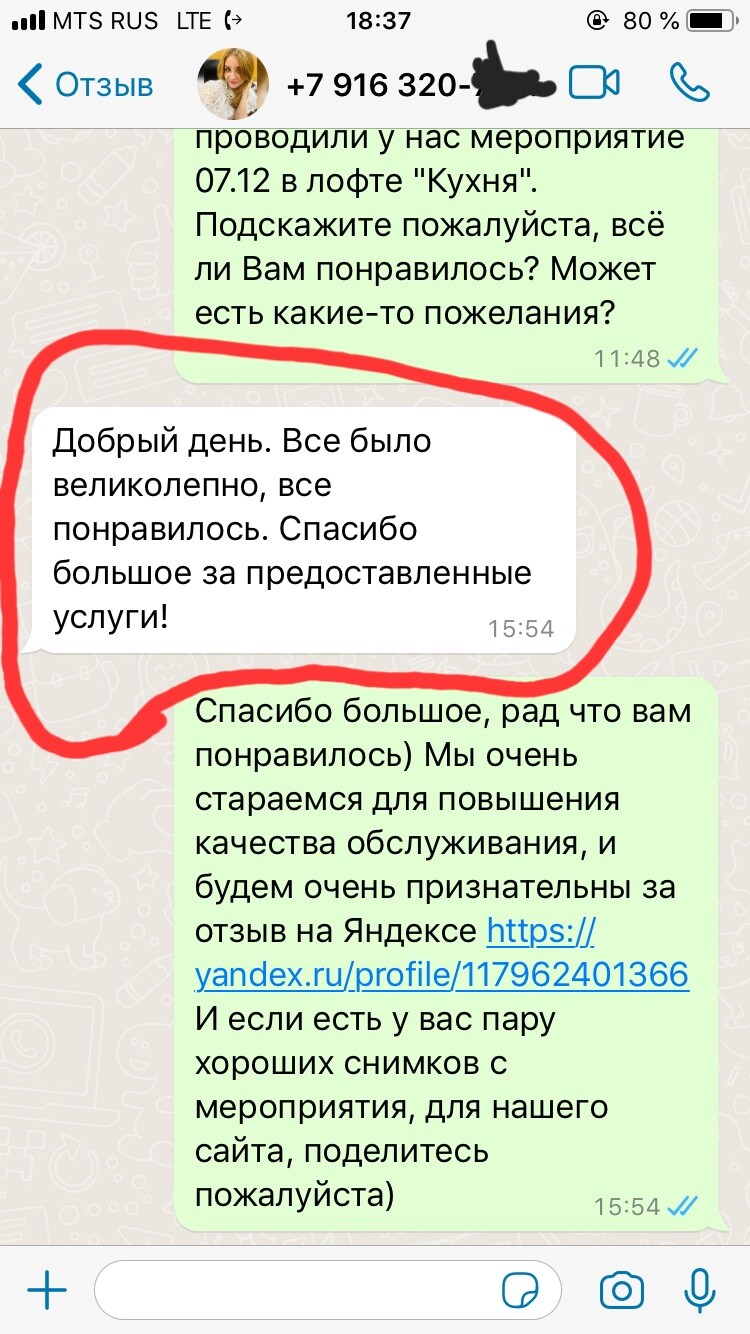Tap the plus attach button
Viewport: 750px width, 1334px height.
[46, 1291]
